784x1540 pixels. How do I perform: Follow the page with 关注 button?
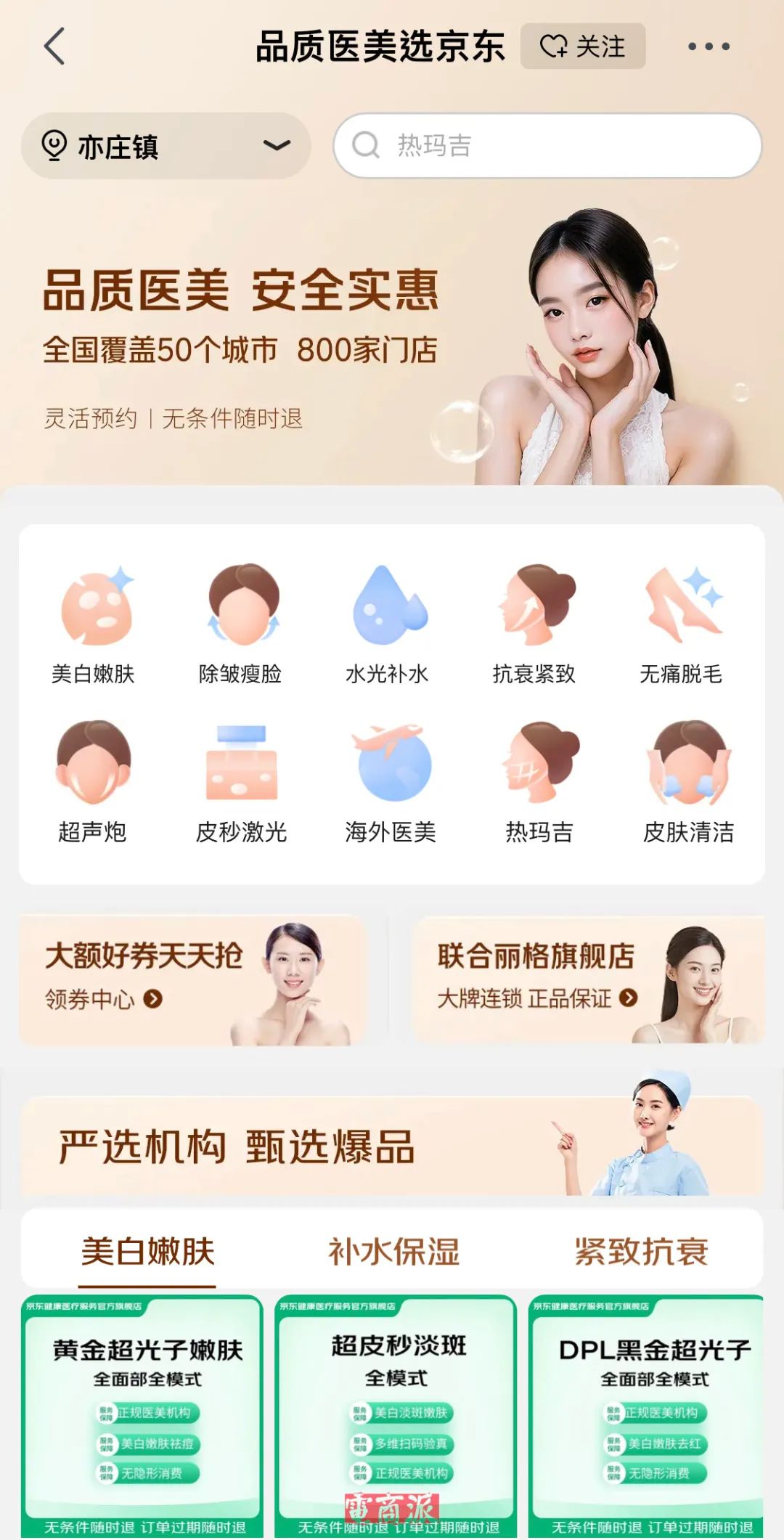point(583,46)
